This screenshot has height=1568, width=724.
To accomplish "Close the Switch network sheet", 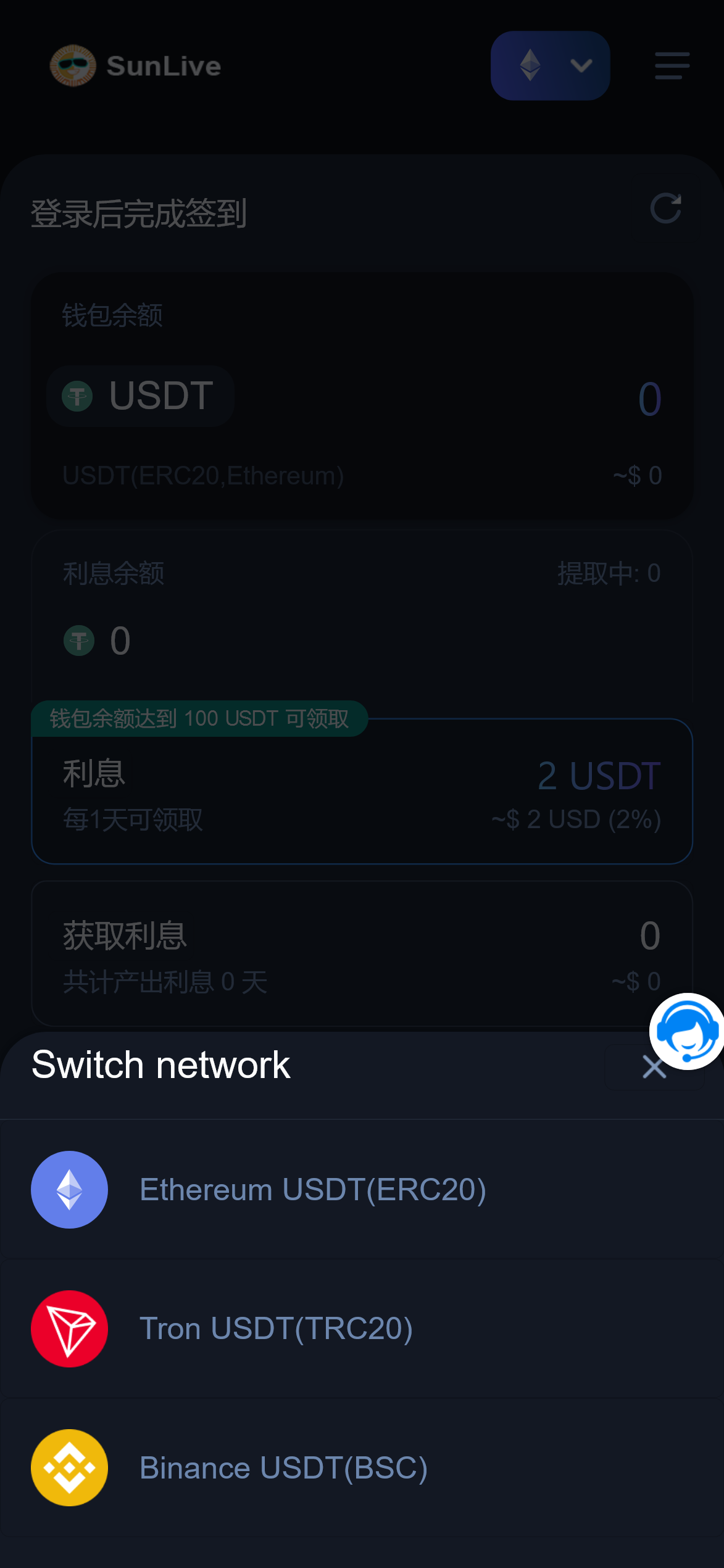I will 653,1067.
